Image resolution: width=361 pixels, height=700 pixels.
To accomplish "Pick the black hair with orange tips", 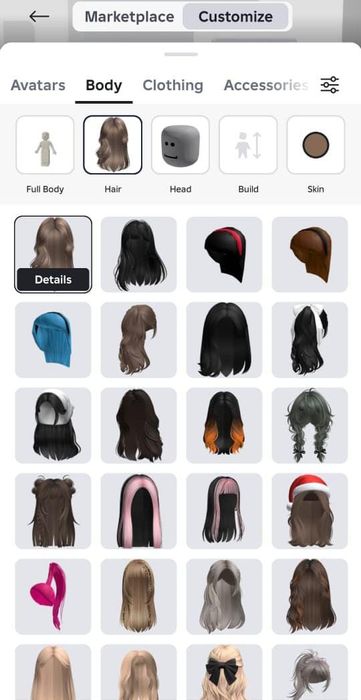I will click(224, 425).
